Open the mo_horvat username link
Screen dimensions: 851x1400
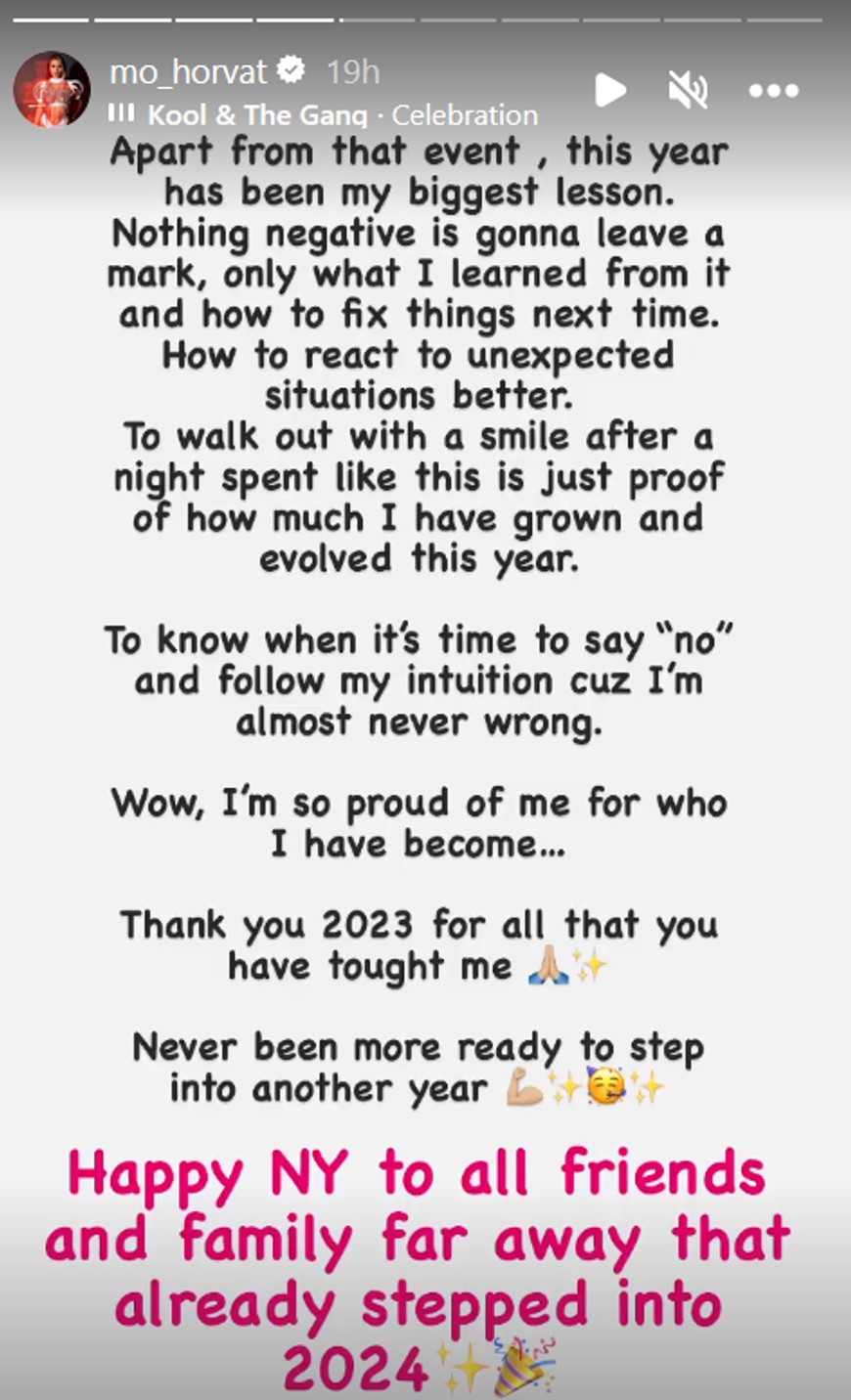tap(188, 71)
